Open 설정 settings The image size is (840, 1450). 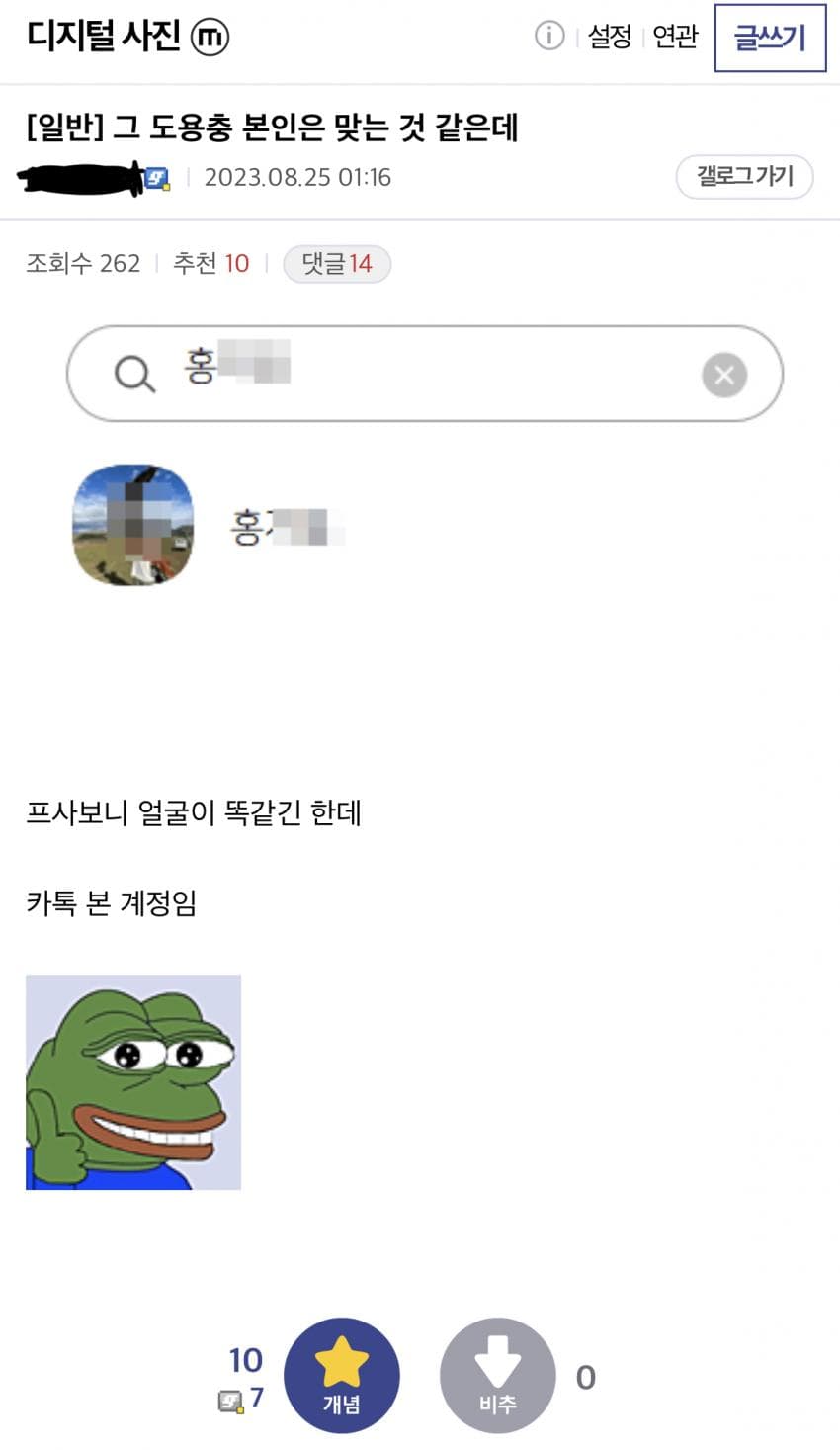tap(609, 37)
